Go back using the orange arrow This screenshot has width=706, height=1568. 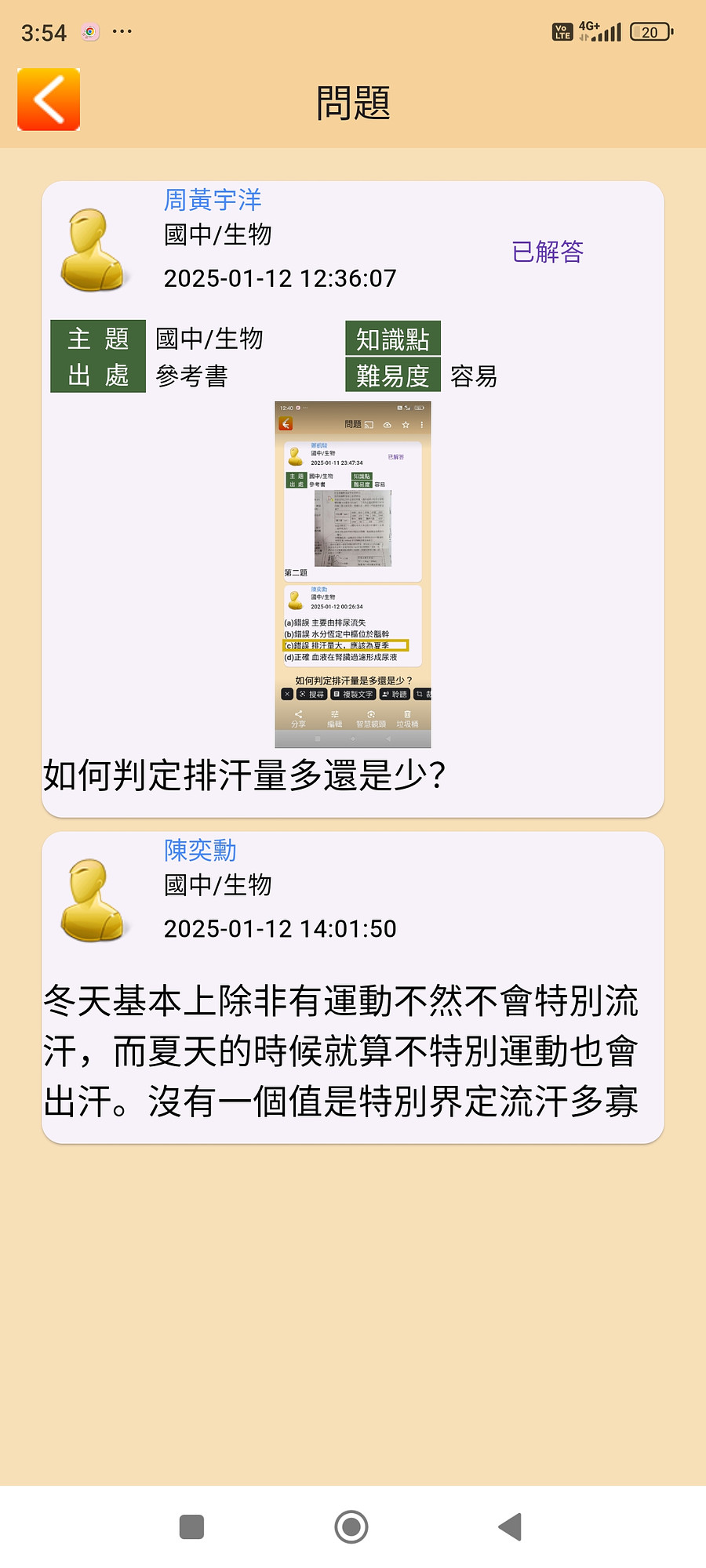click(x=49, y=100)
